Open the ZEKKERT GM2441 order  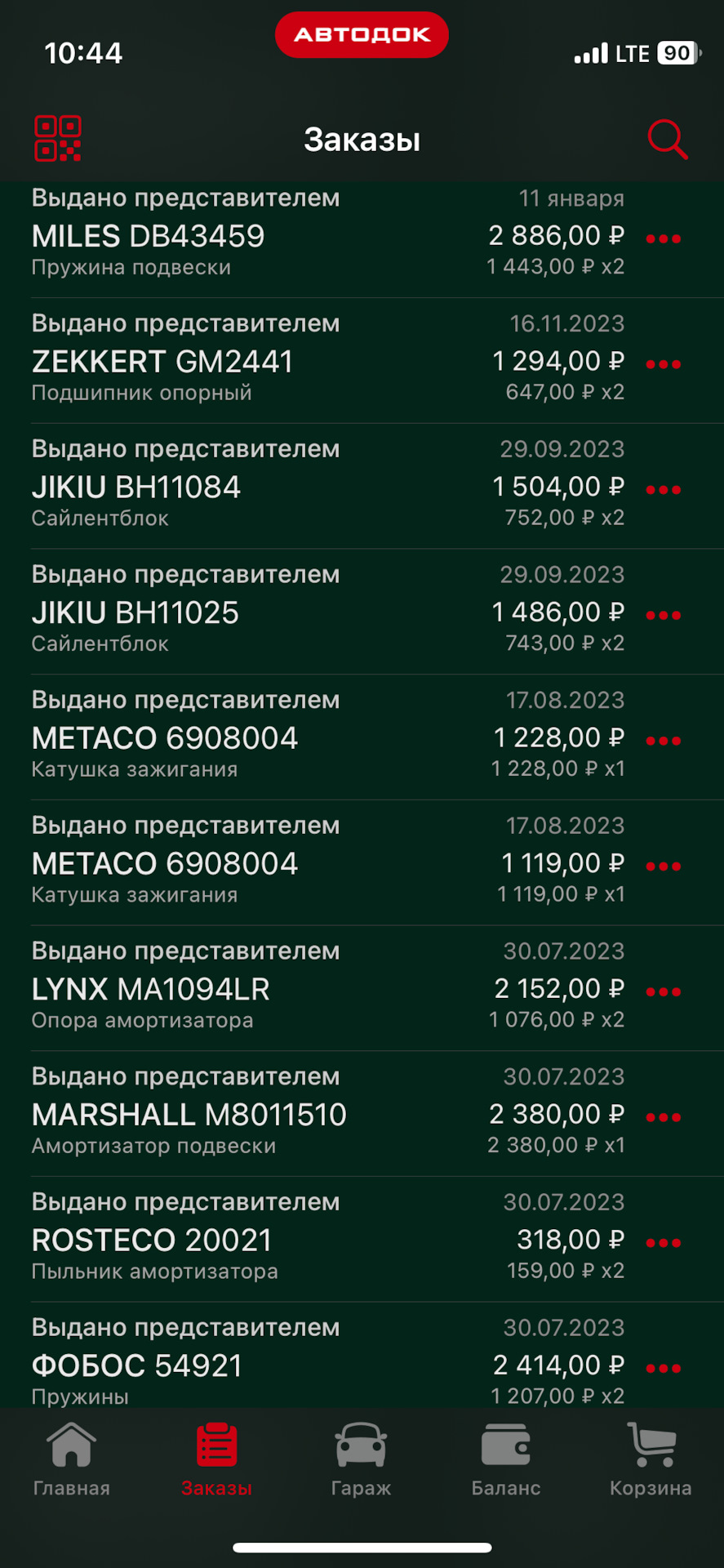point(362,361)
